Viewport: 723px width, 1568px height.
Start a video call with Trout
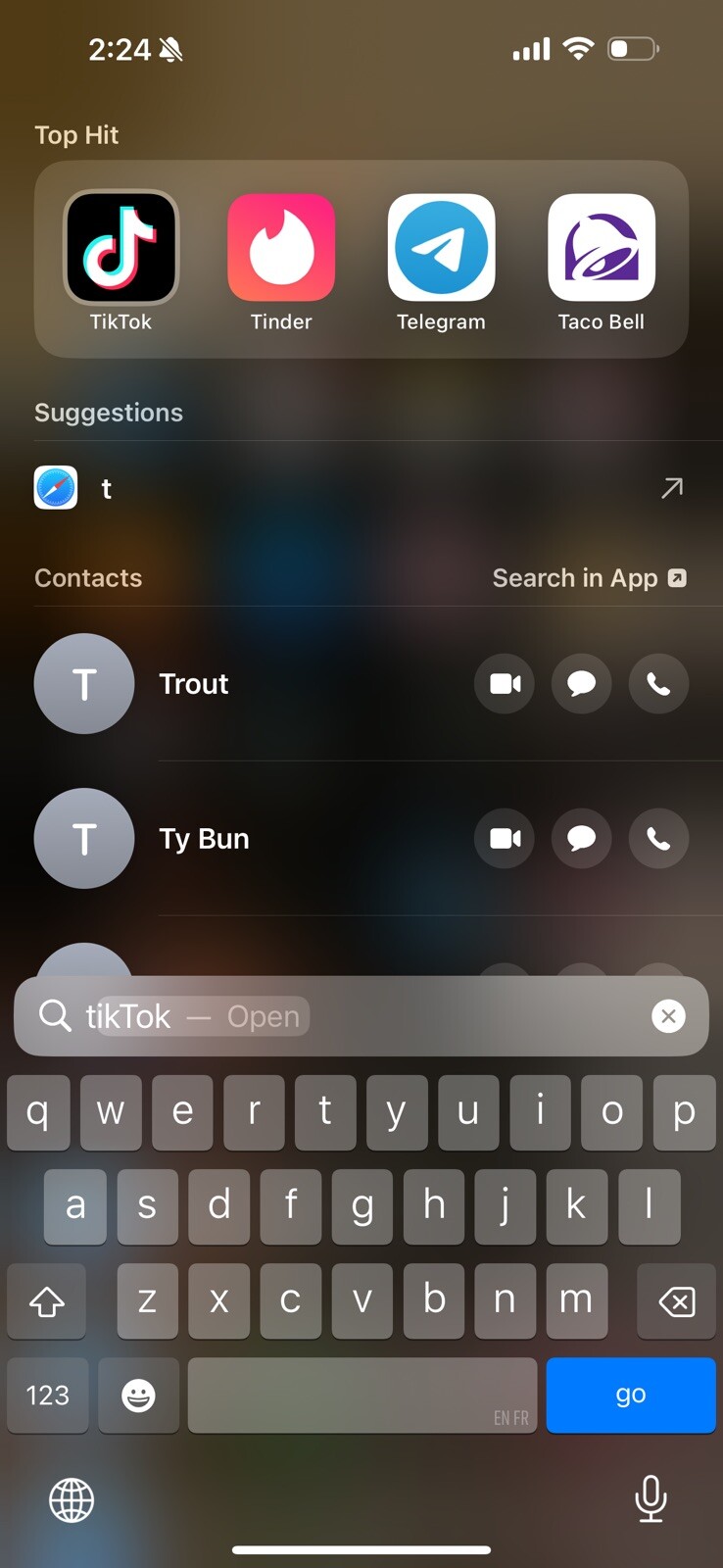coord(505,684)
